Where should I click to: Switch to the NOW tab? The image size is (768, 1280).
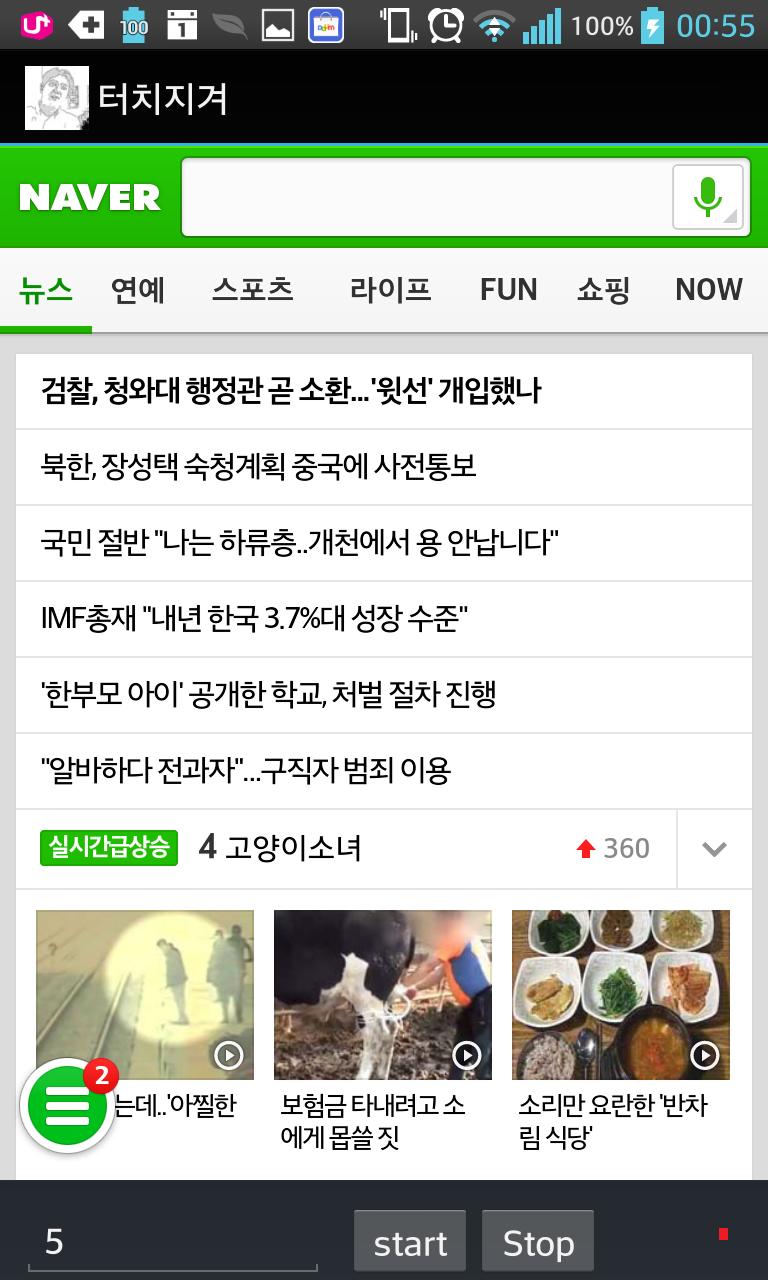(x=709, y=290)
